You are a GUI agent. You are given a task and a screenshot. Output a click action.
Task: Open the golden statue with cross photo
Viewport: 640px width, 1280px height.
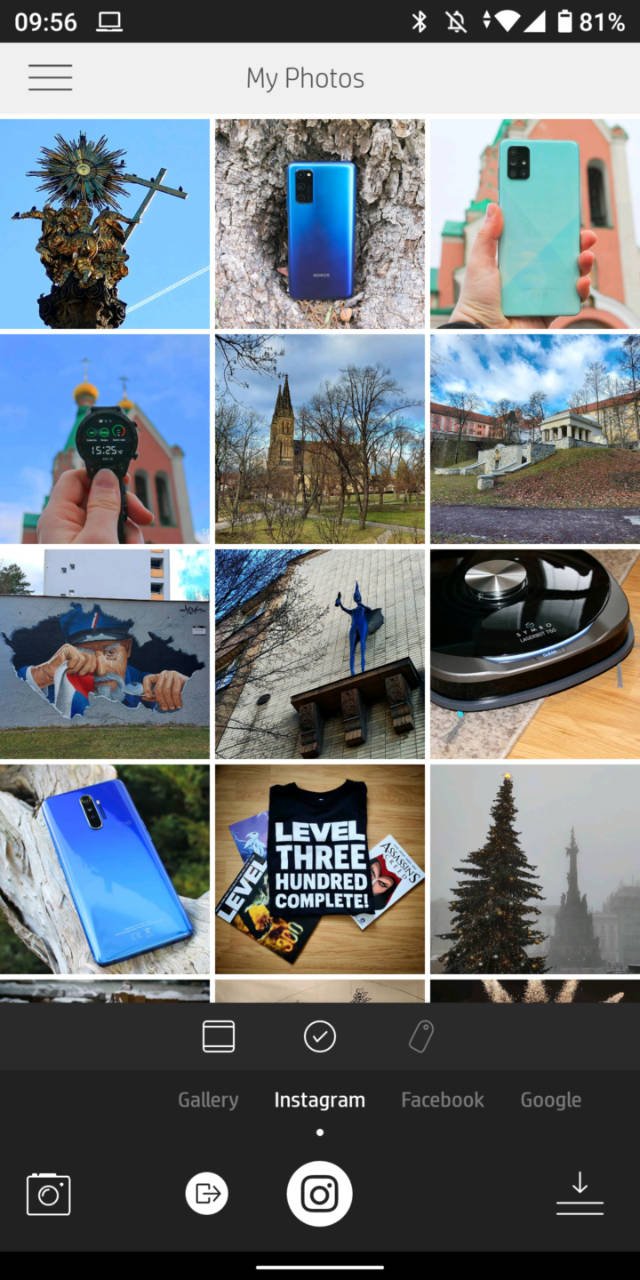[105, 224]
